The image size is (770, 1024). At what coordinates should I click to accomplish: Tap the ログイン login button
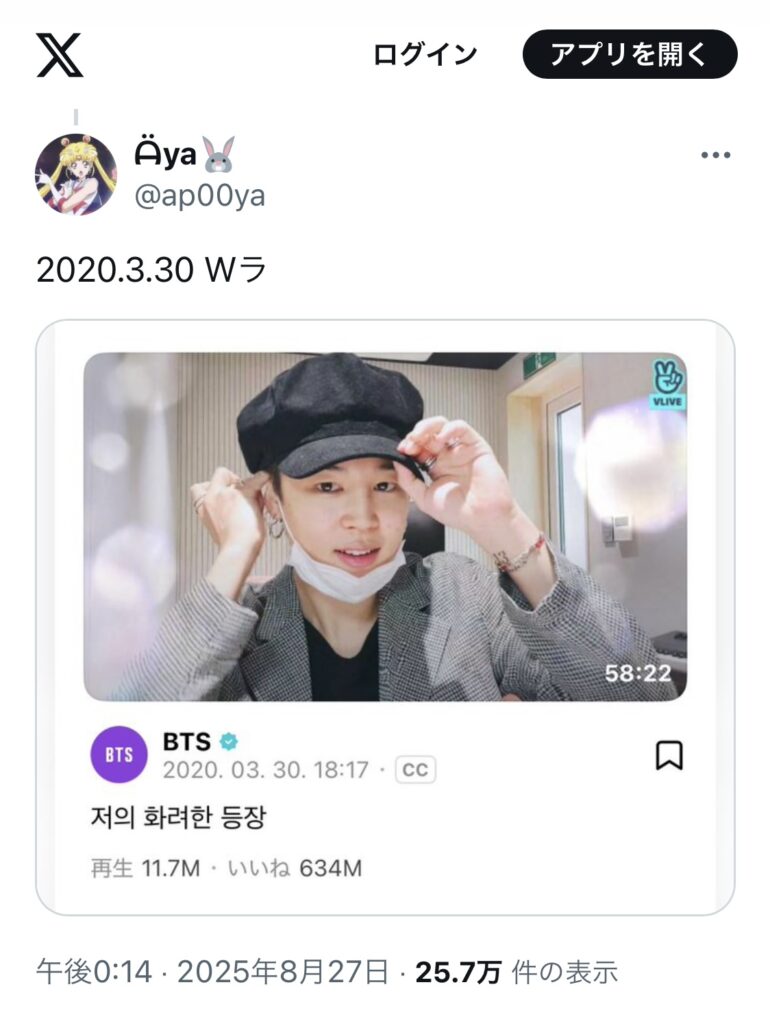pos(426,55)
